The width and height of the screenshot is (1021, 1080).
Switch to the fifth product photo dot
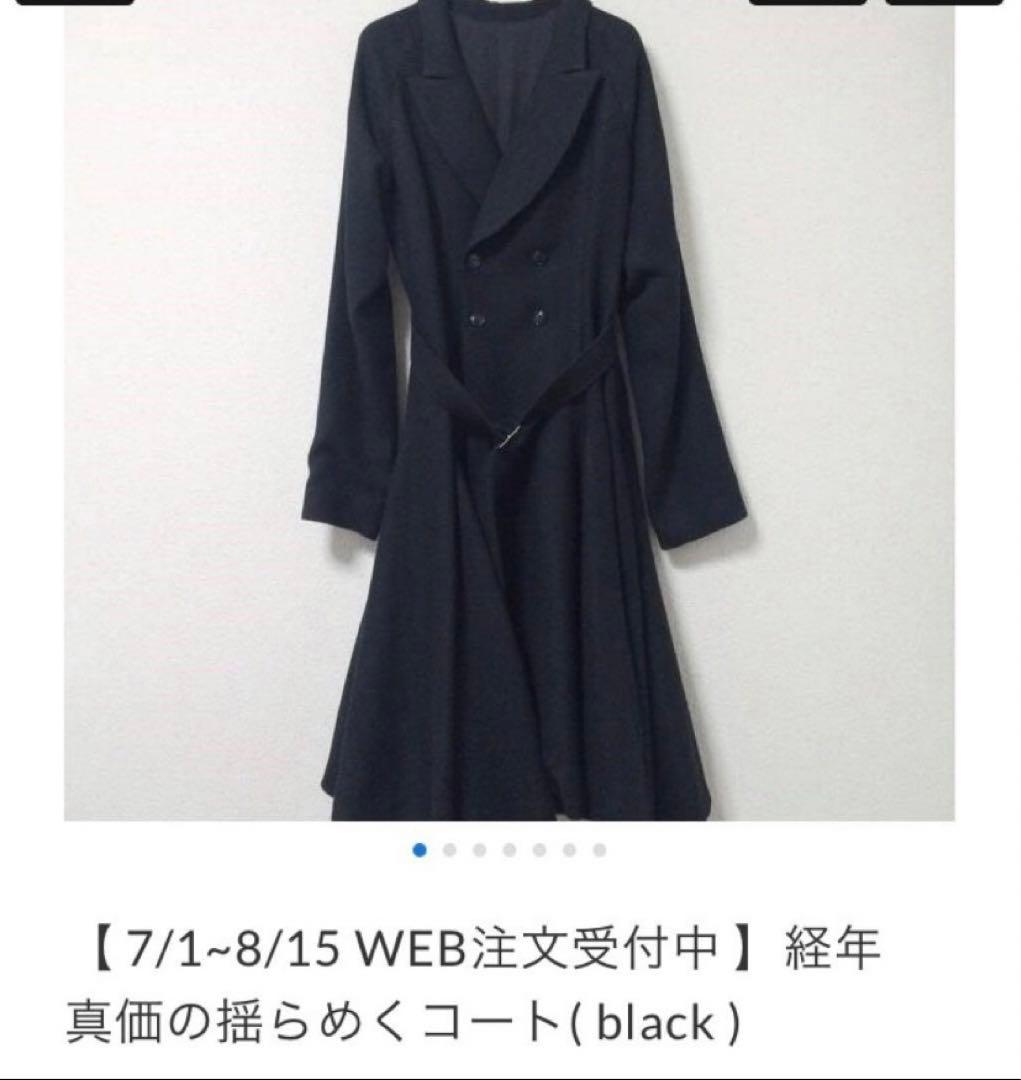538,850
